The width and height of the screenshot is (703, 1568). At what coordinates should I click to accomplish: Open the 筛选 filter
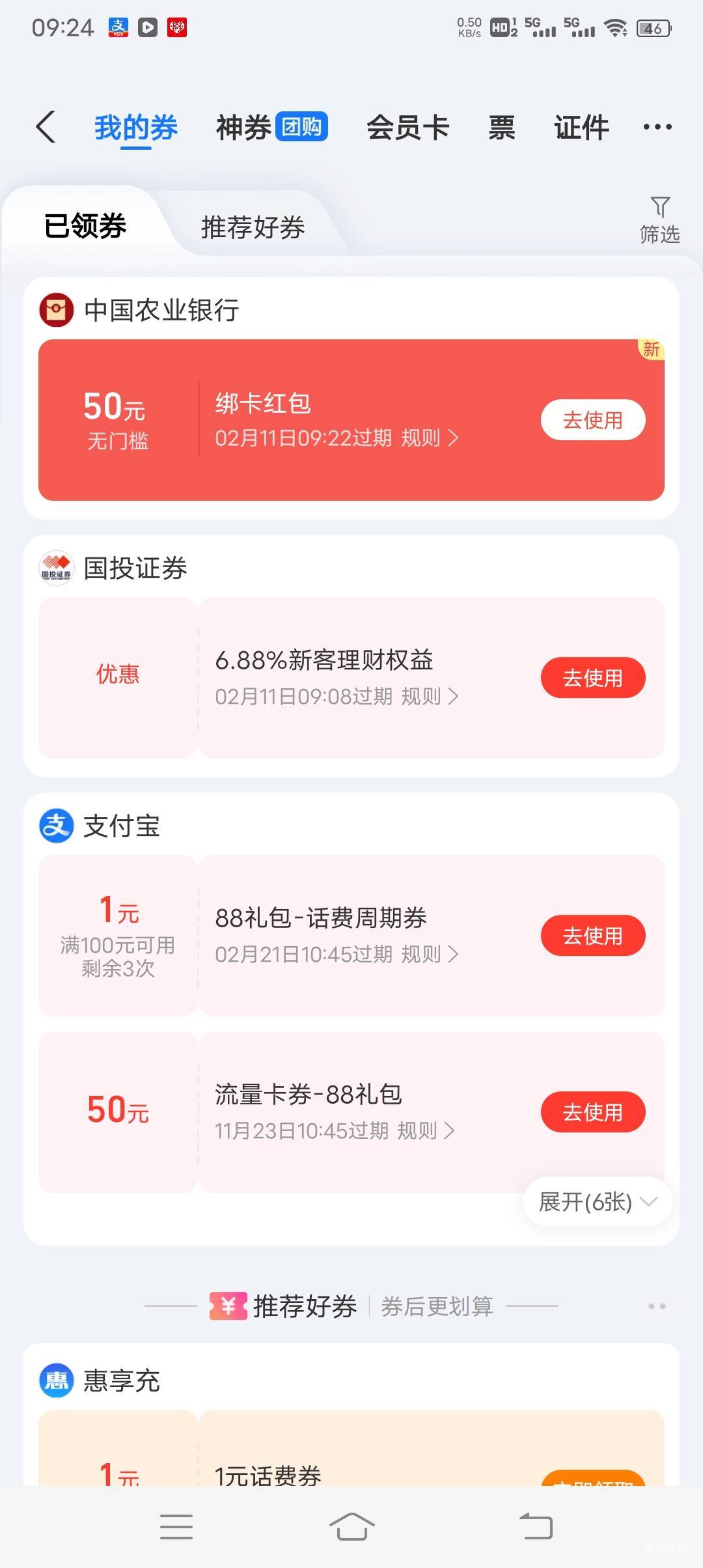point(660,220)
